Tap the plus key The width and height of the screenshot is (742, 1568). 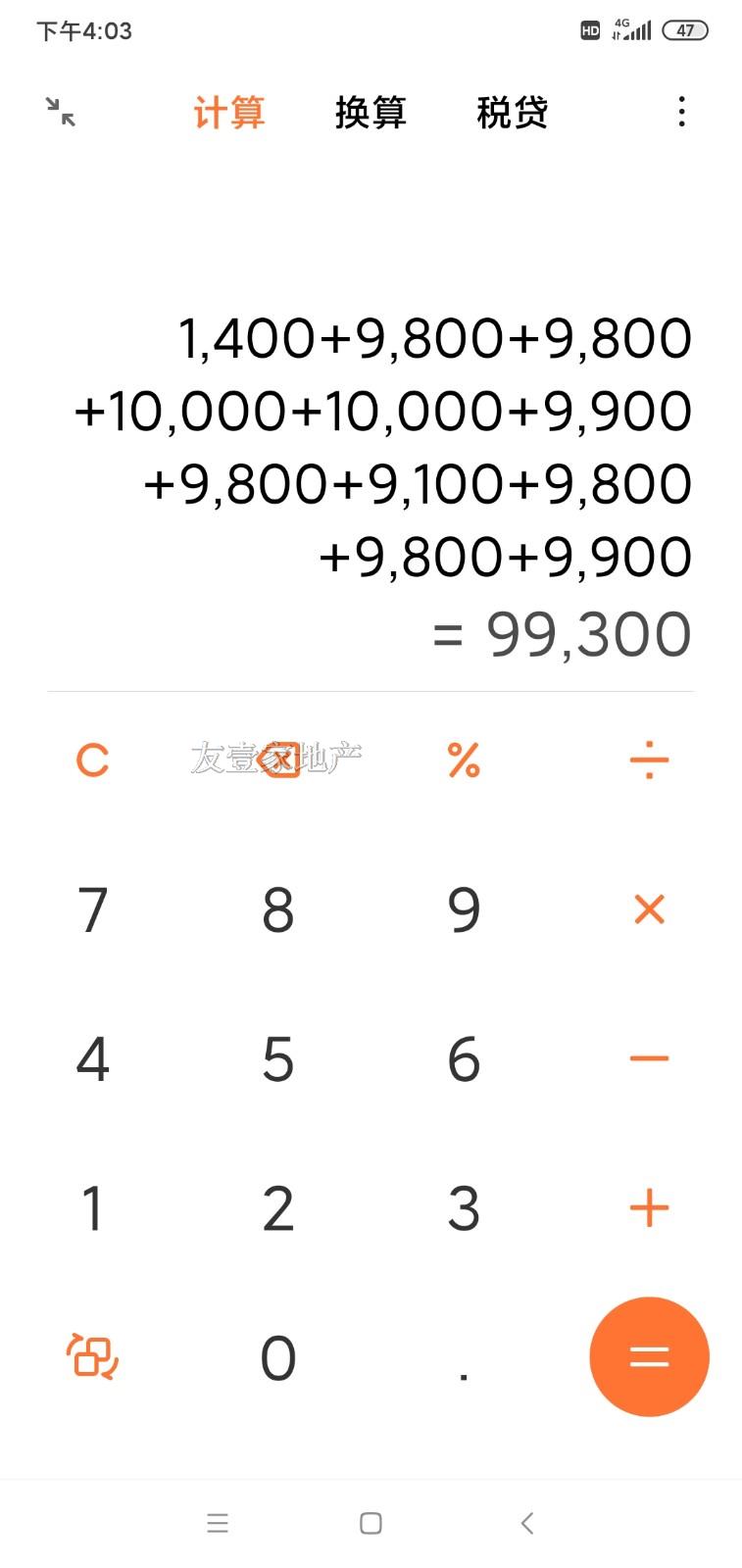point(649,1208)
